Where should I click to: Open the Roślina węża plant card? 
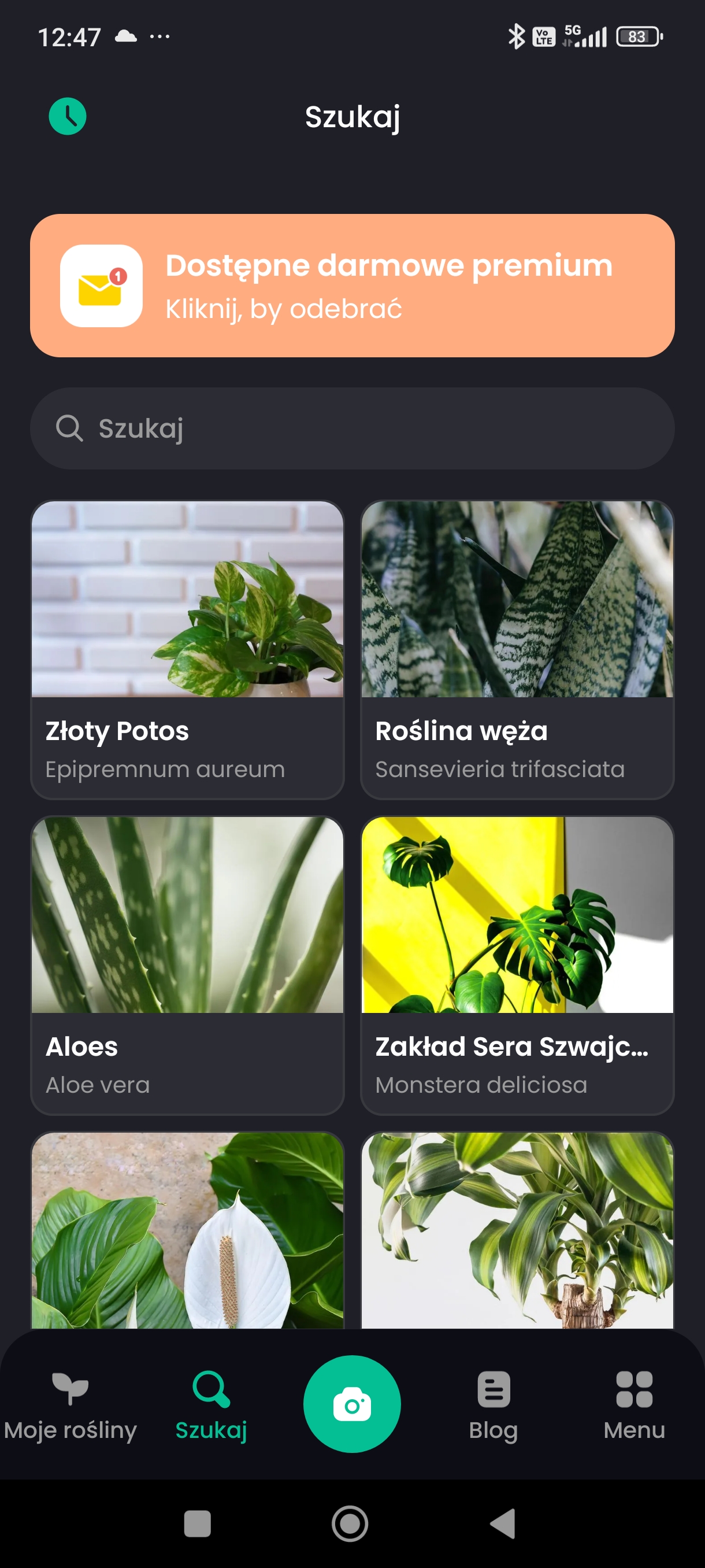pos(517,649)
